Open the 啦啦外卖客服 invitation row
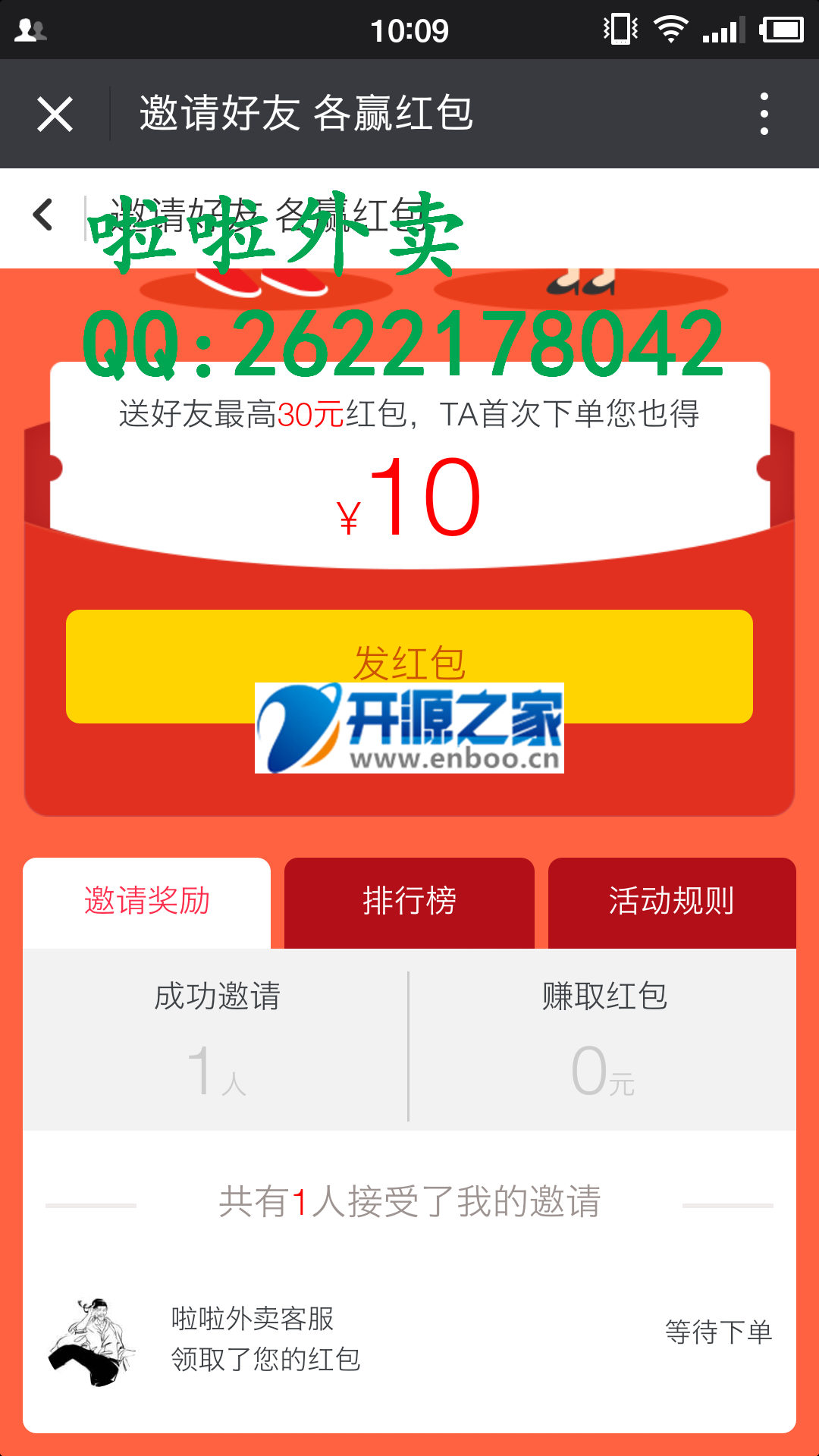Image resolution: width=819 pixels, height=1456 pixels. [409, 1339]
